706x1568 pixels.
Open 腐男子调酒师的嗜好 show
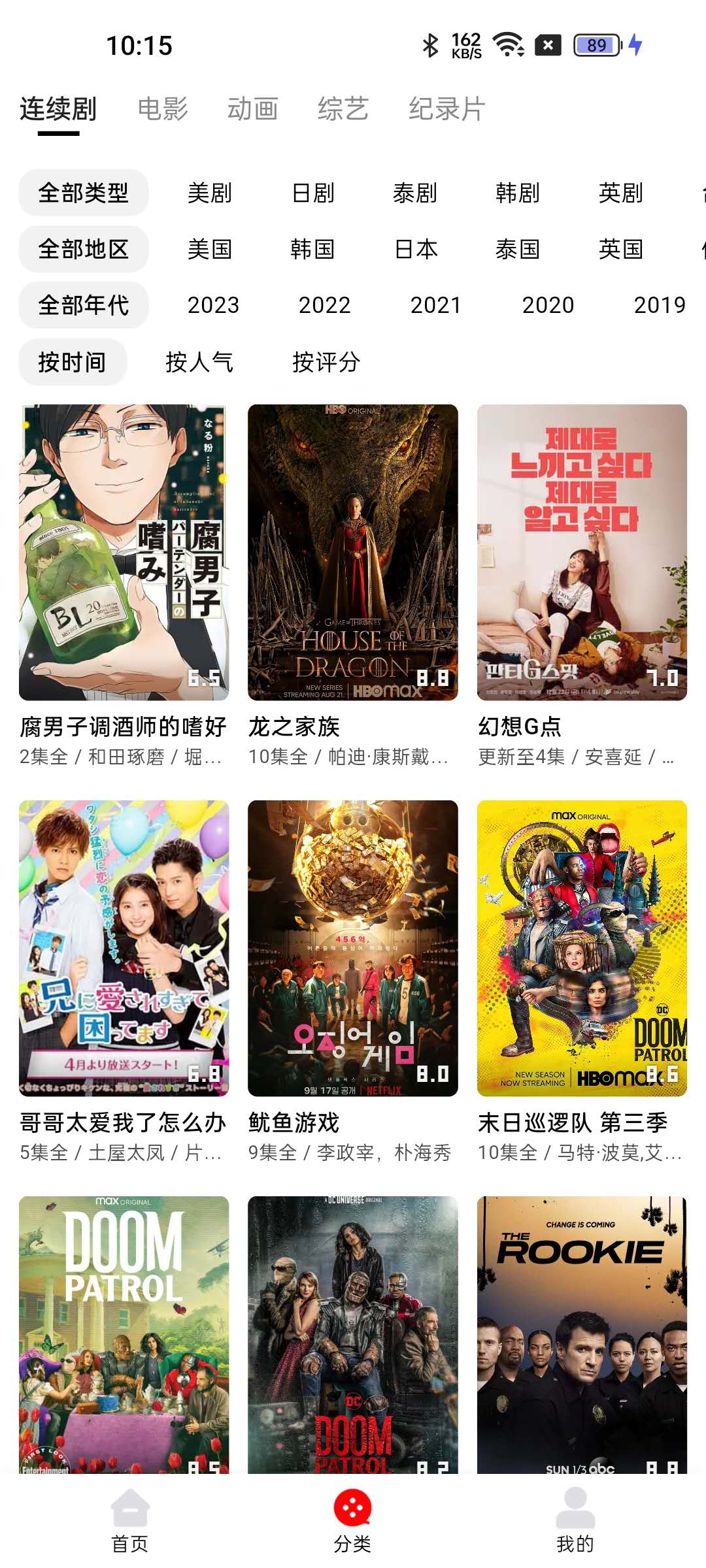124,553
